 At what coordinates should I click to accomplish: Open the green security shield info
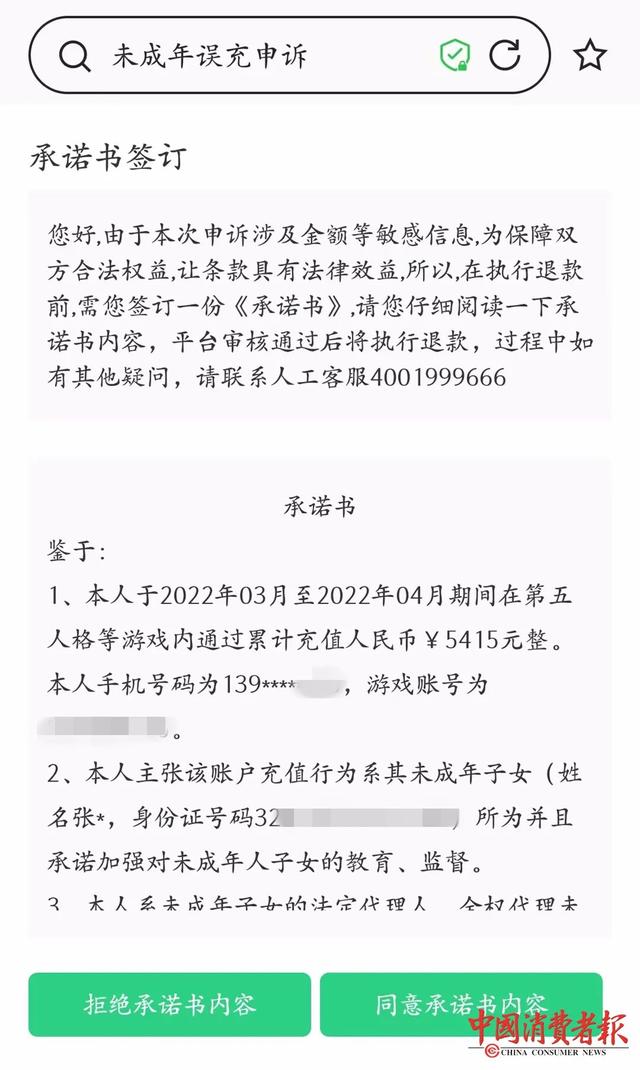point(455,55)
